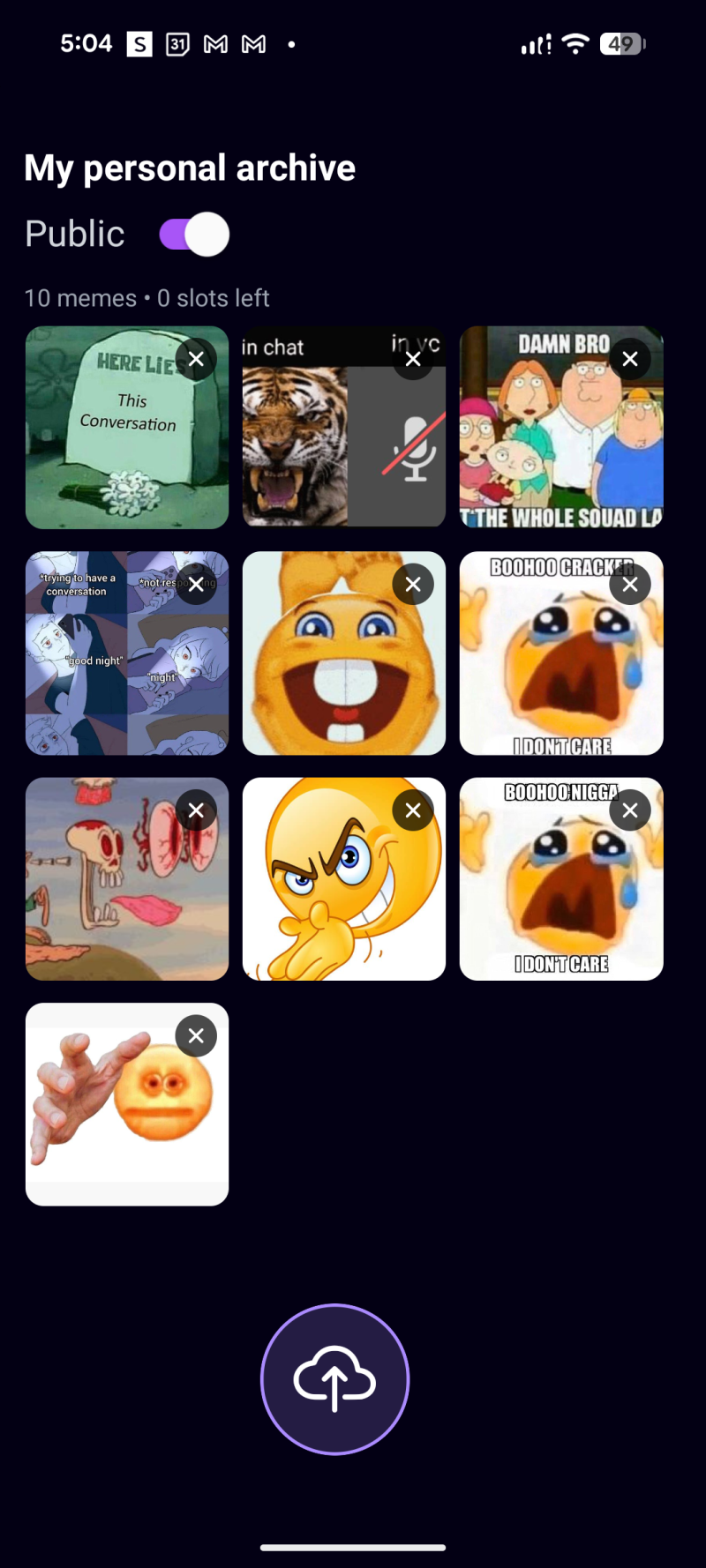Open the tombstone 'This Conversation' meme
This screenshot has width=706, height=1568.
pos(115,441)
